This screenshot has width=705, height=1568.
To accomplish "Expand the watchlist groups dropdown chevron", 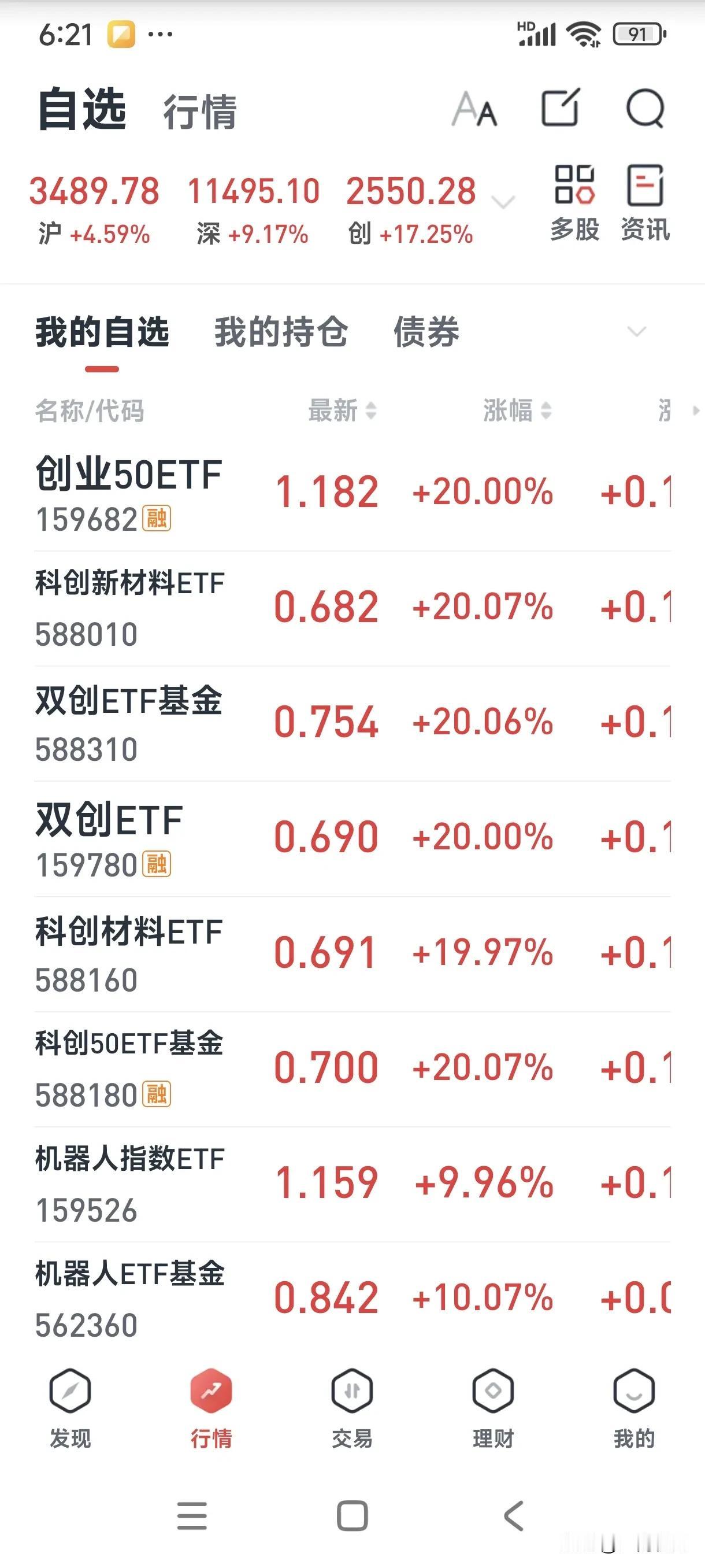I will coord(636,332).
